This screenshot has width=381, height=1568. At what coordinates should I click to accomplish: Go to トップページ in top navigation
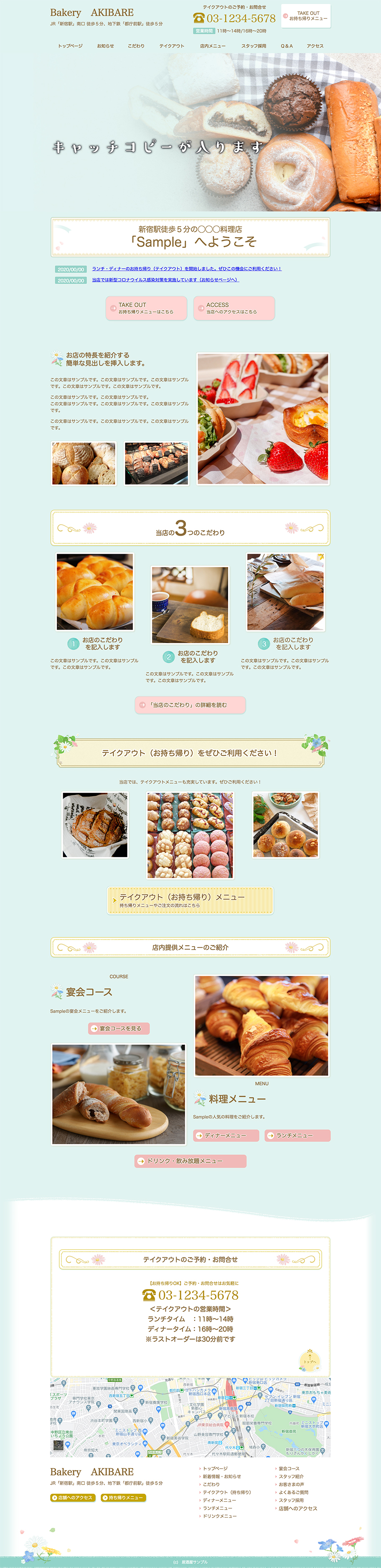coord(70,46)
